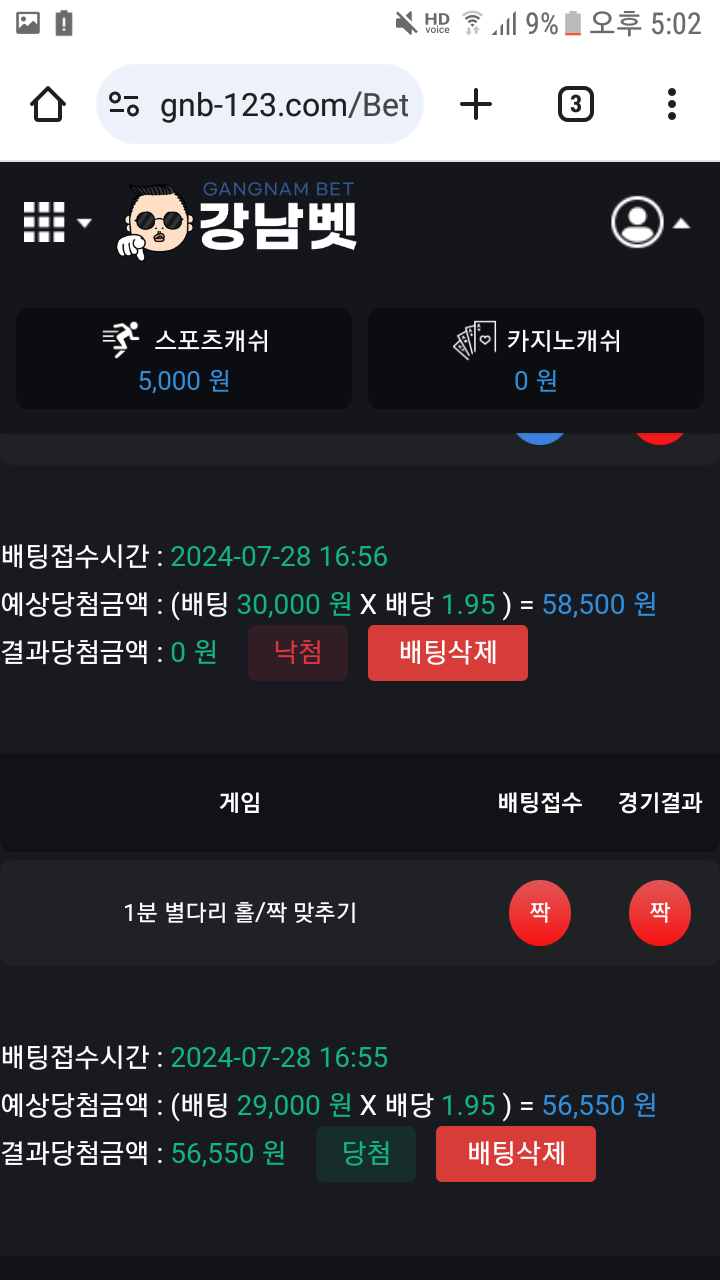Delete the 29,000 원 bet with 배팅삭제
Image resolution: width=720 pixels, height=1280 pixels.
tap(516, 1154)
